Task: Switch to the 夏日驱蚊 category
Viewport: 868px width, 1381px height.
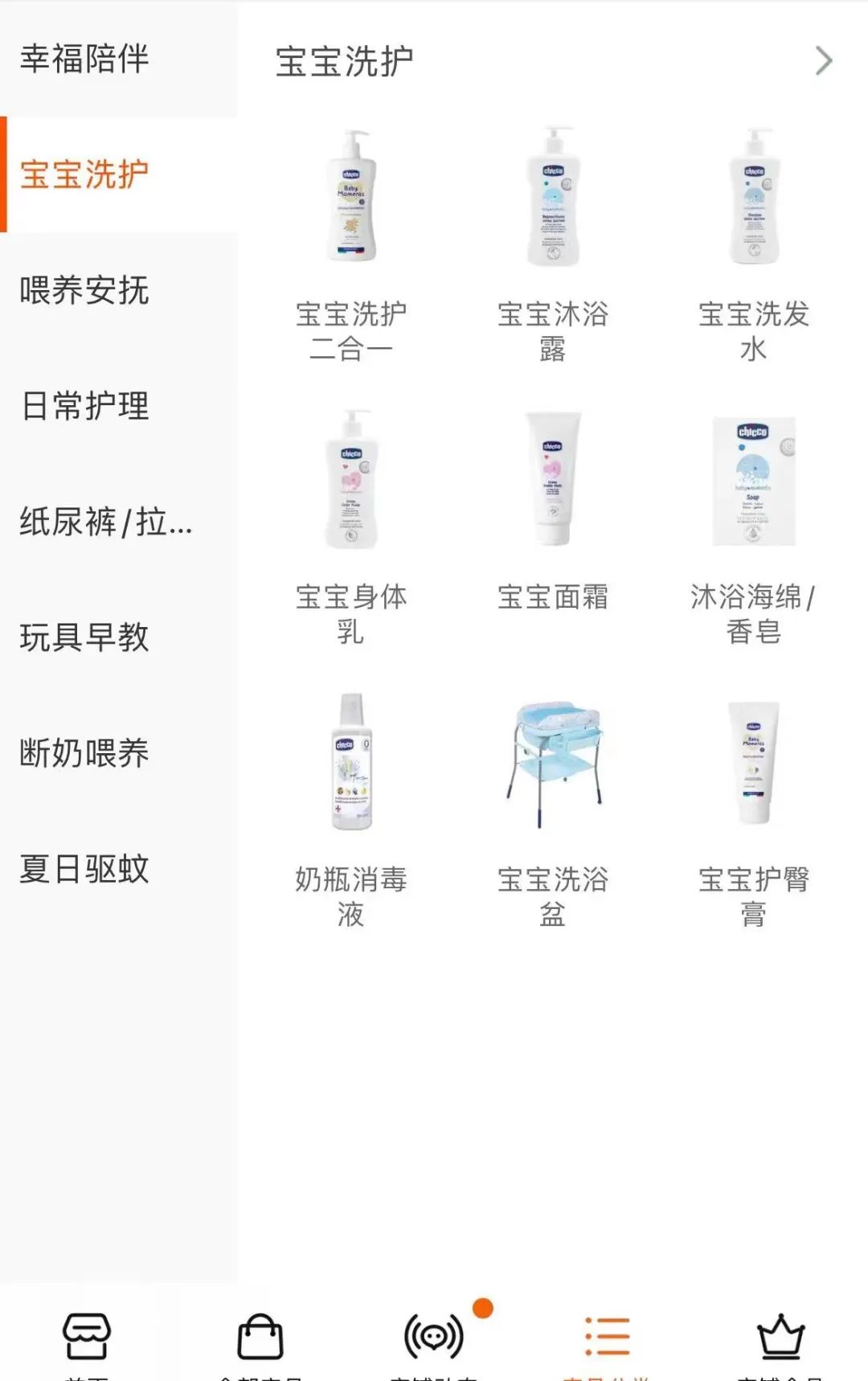Action: click(x=84, y=869)
